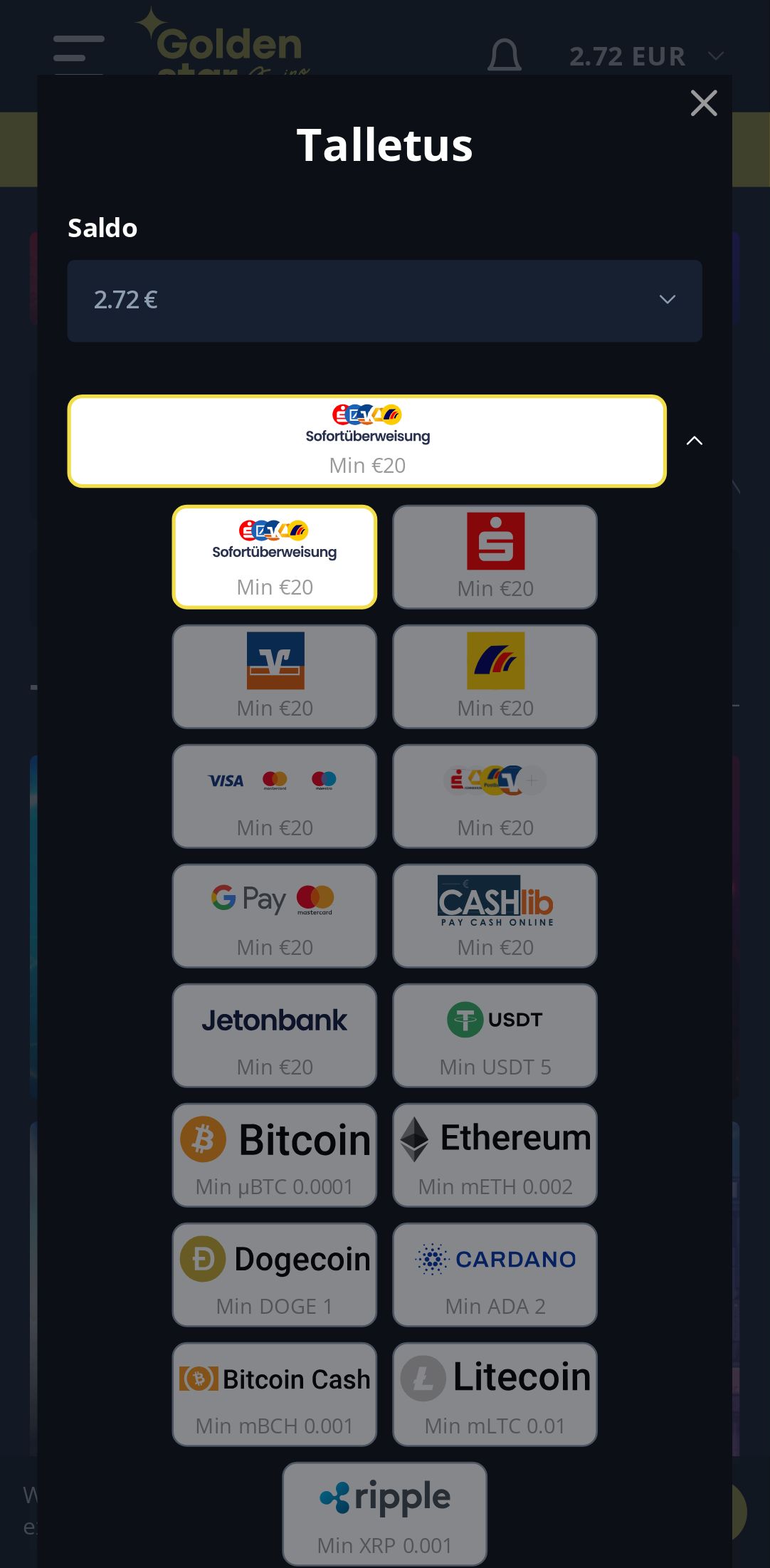
Task: Choose the Sparkasse payment option
Action: click(495, 557)
